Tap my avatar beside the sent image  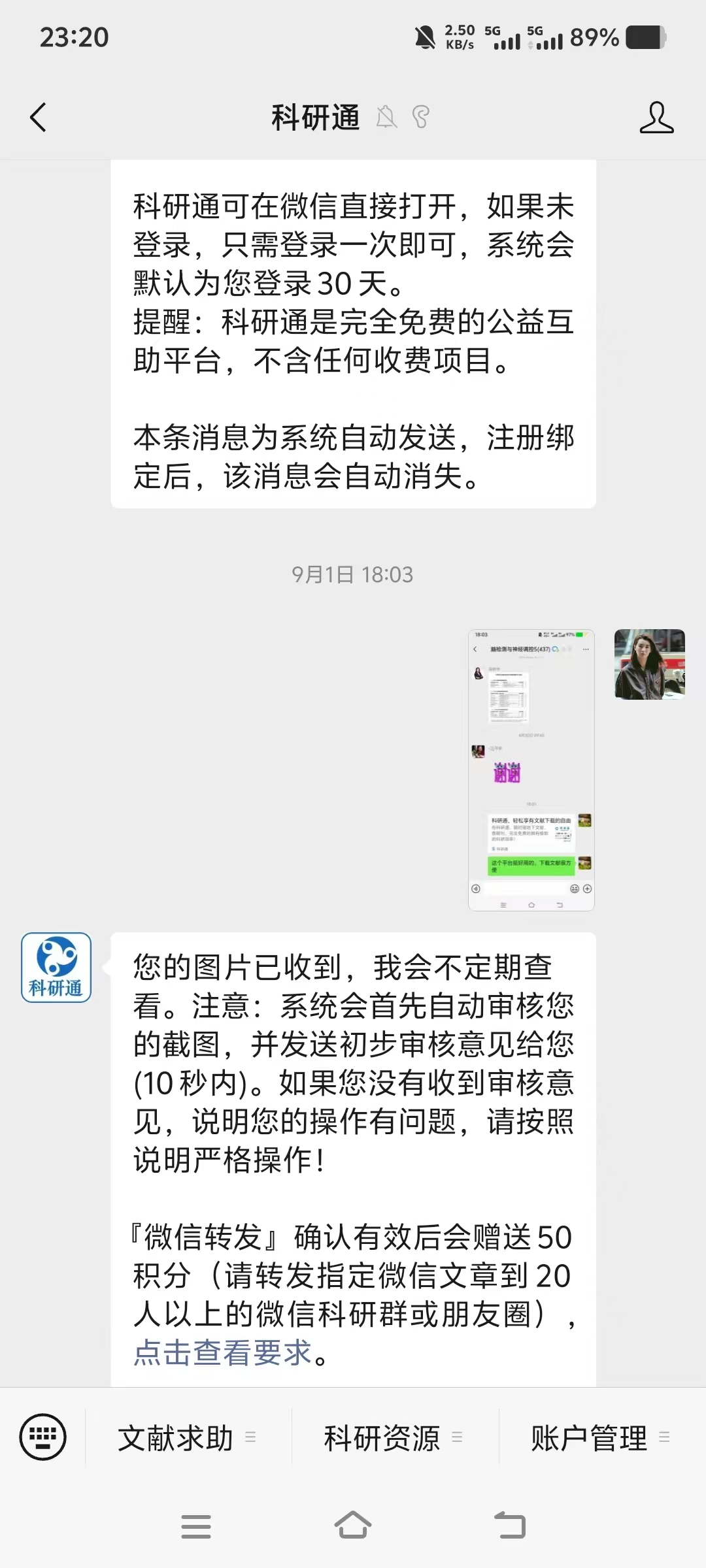pos(649,664)
